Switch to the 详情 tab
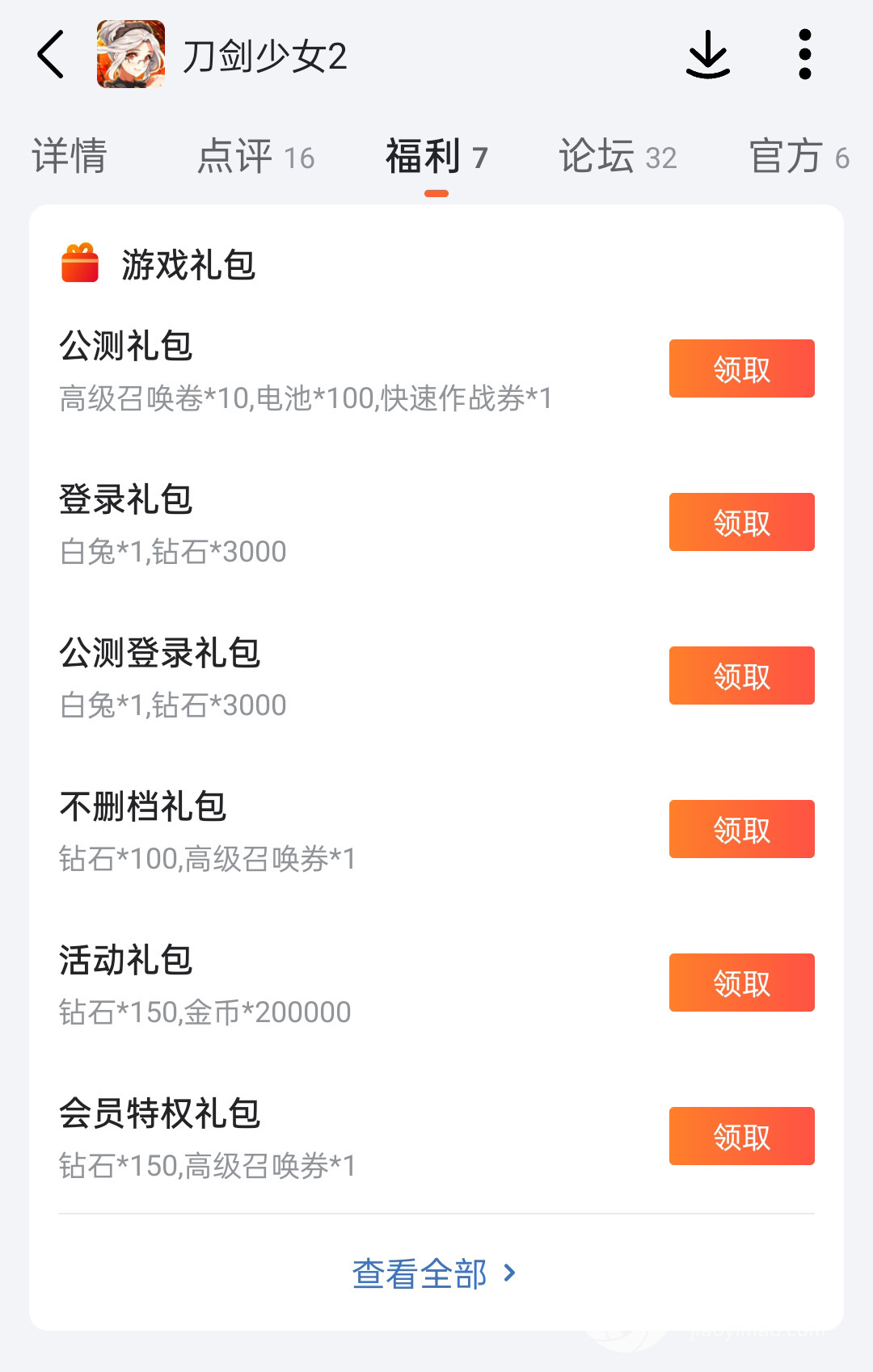The width and height of the screenshot is (873, 1372). (70, 156)
